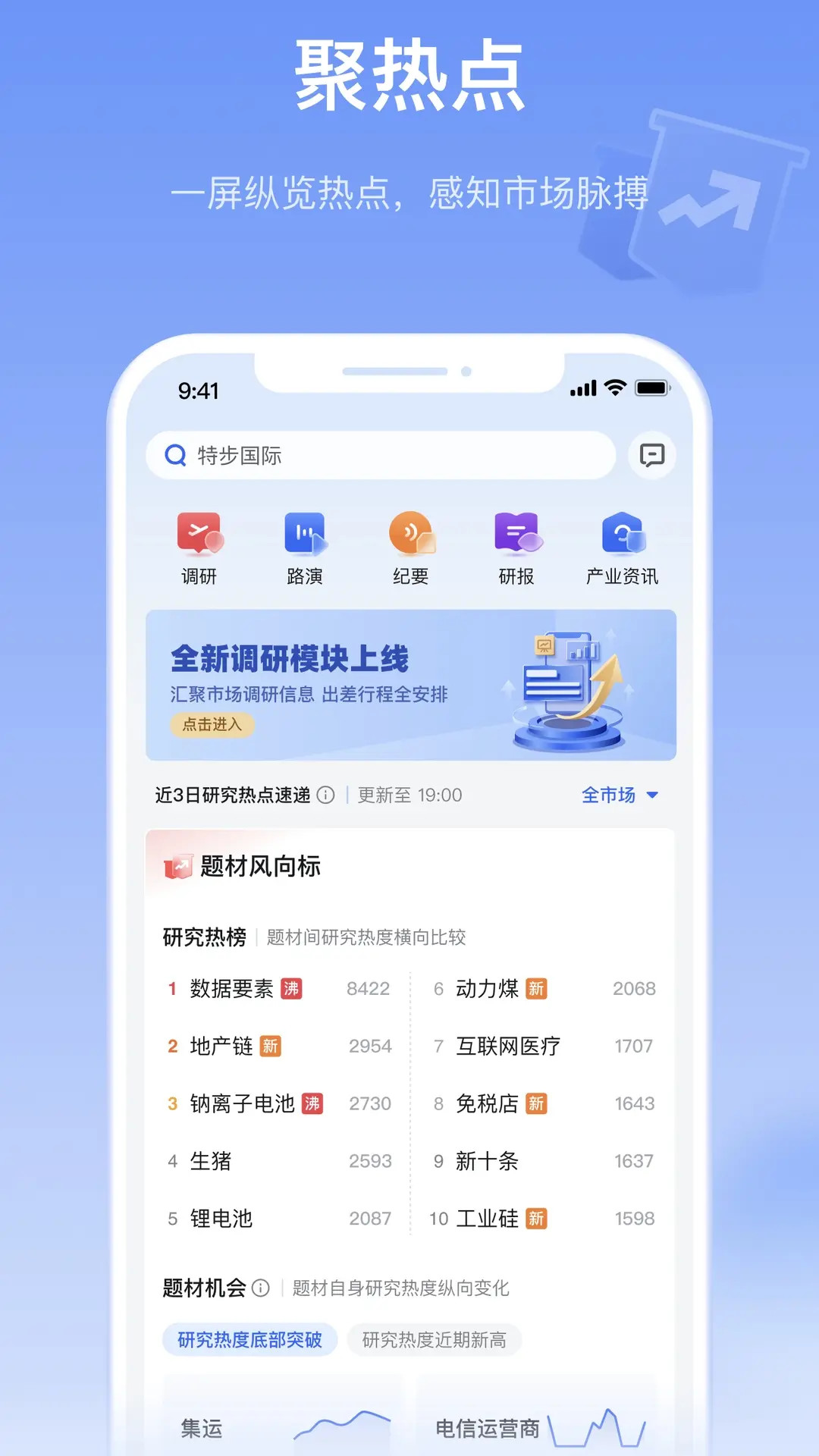Viewport: 819px width, 1456px height.
Task: Open the 互联网医疗 hot topic entry
Action: pyautogui.click(x=507, y=1046)
